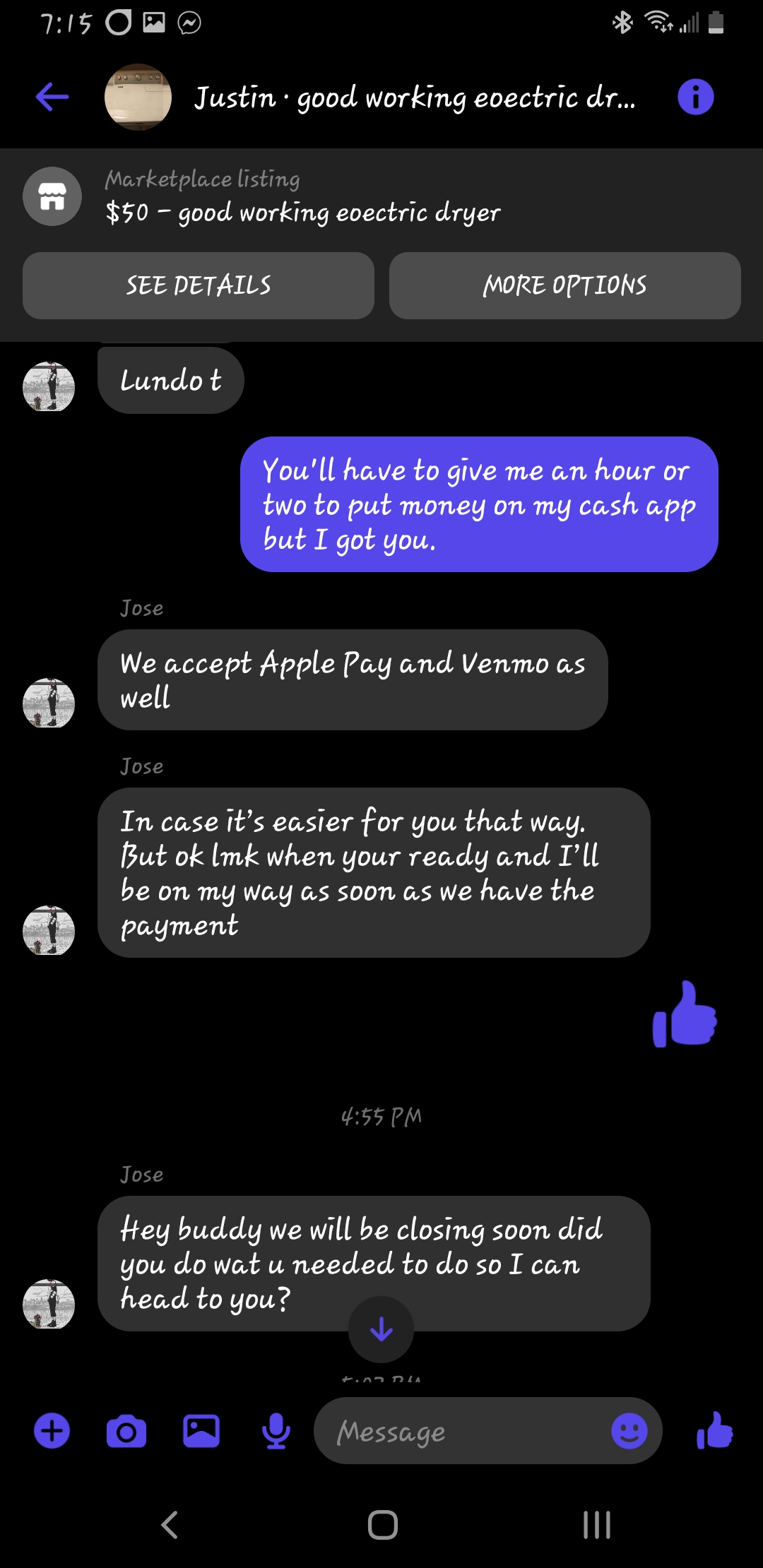Image resolution: width=763 pixels, height=1568 pixels.
Task: Open Justin's profile picture in header
Action: (x=138, y=97)
